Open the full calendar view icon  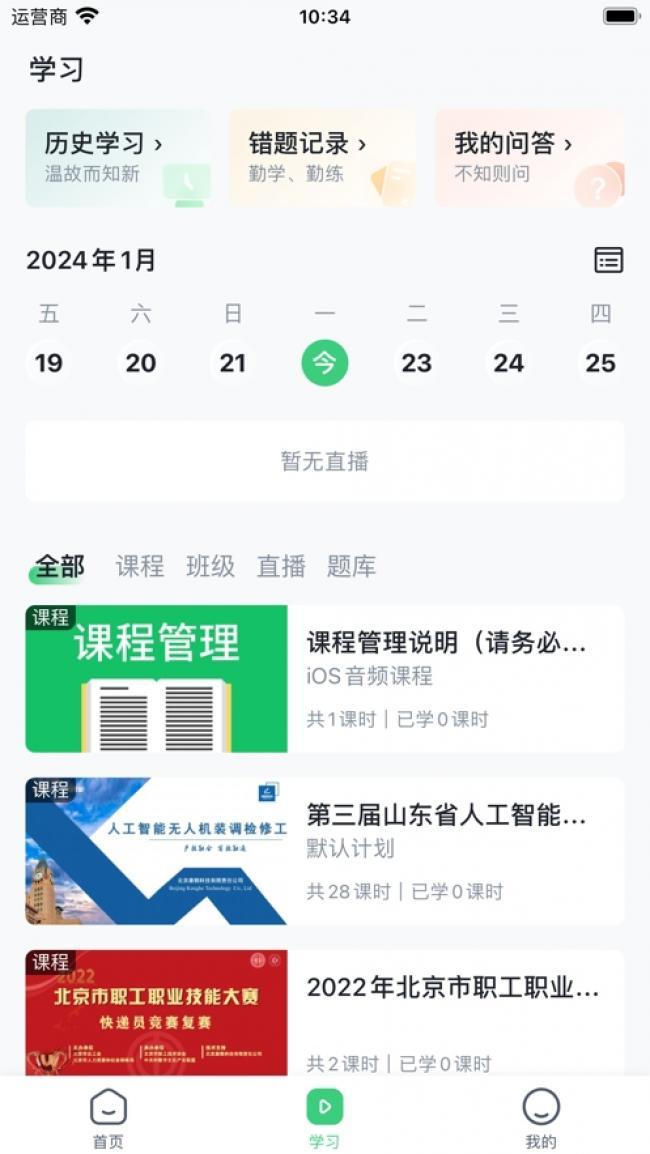click(x=608, y=260)
